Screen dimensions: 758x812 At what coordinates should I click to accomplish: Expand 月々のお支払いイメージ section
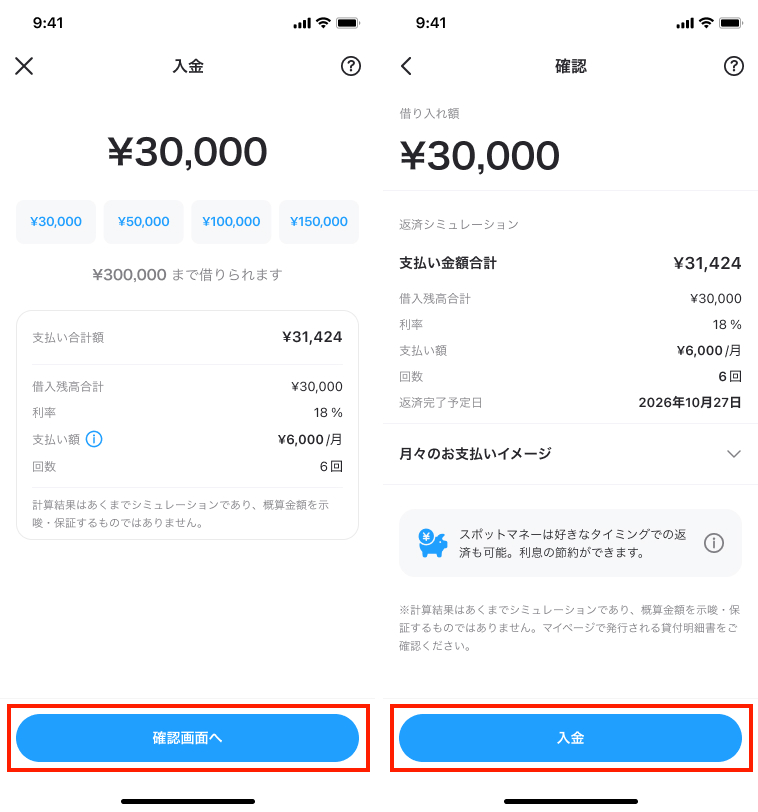733,454
